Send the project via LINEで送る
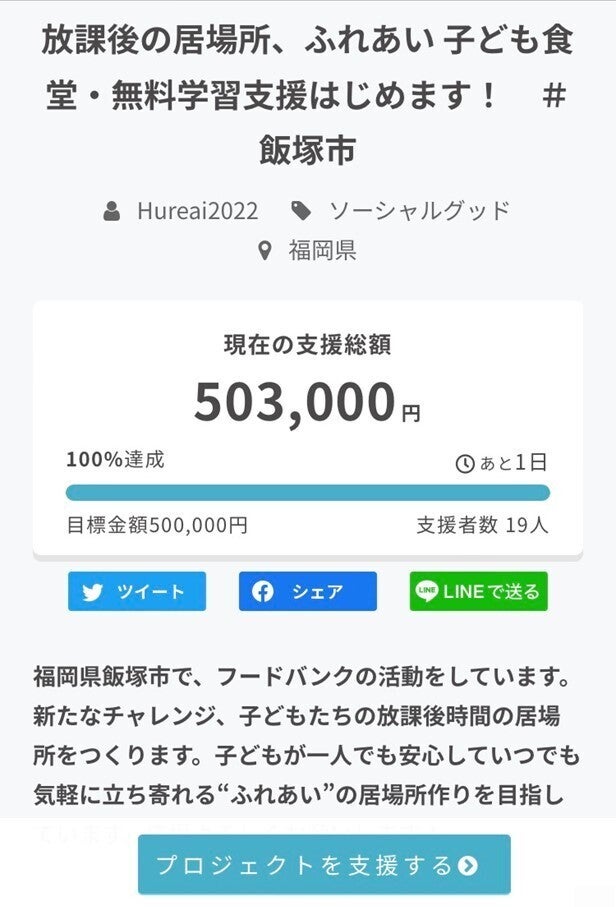Screen dimensions: 616x907 478,591
